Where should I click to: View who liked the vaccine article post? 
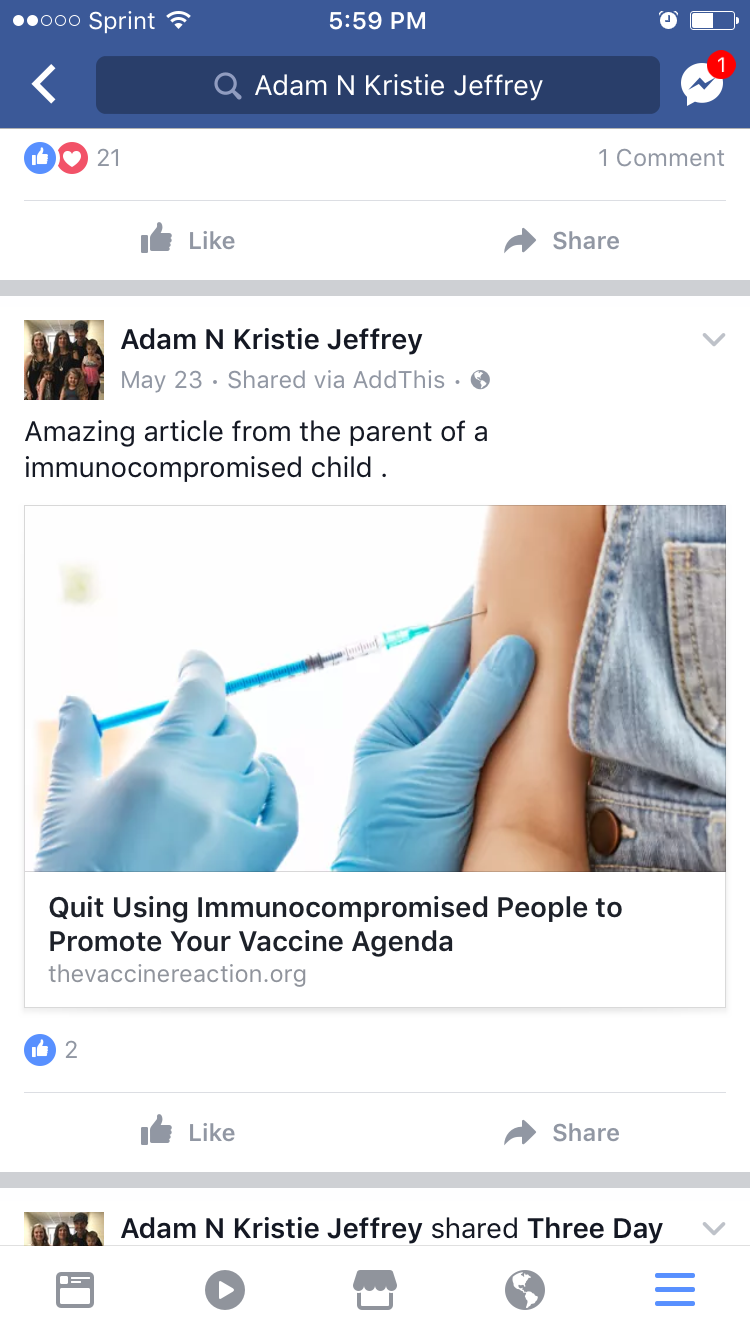[x=52, y=1050]
